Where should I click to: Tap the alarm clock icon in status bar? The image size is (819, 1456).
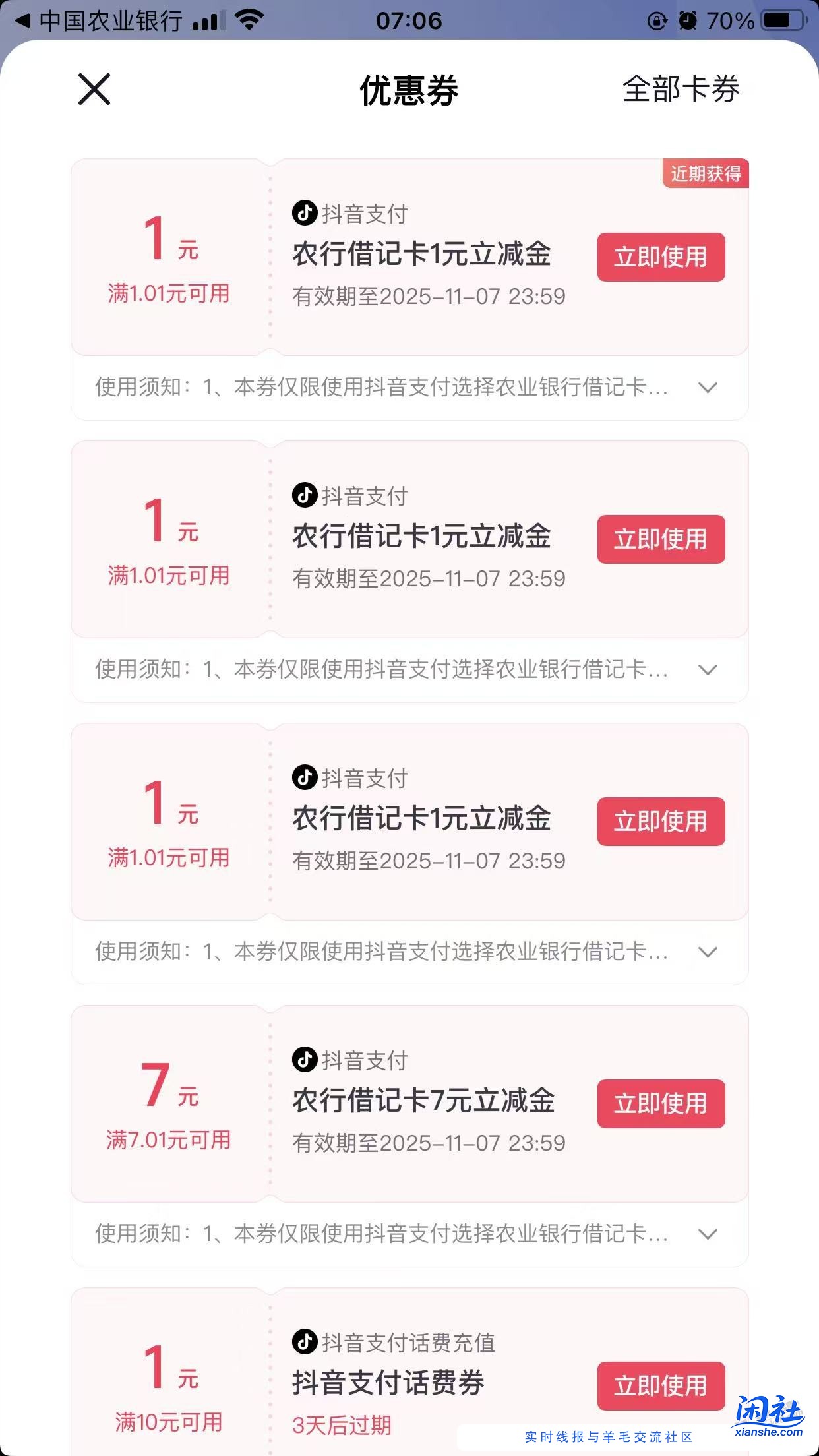[x=688, y=20]
